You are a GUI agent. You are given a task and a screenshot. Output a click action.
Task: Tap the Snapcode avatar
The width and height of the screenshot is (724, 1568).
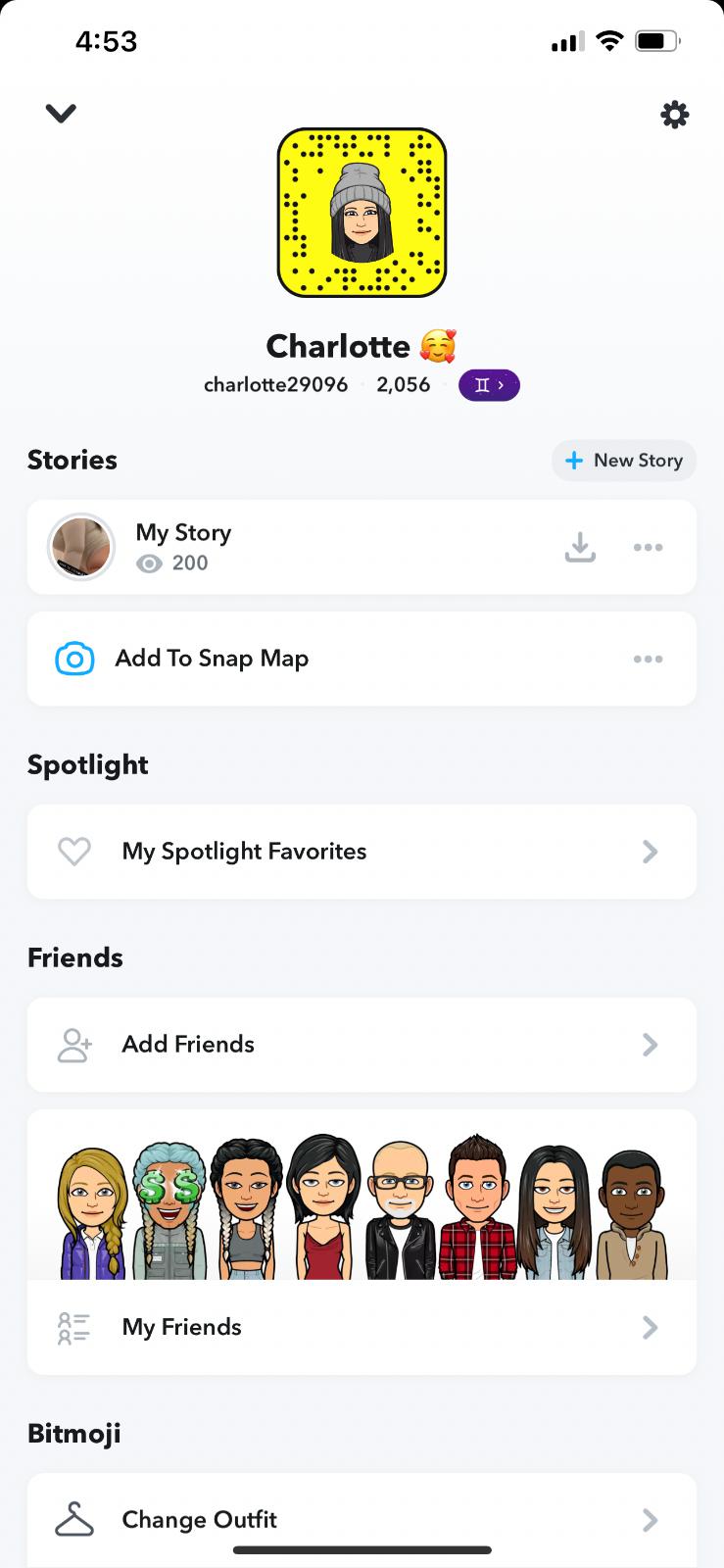[362, 213]
